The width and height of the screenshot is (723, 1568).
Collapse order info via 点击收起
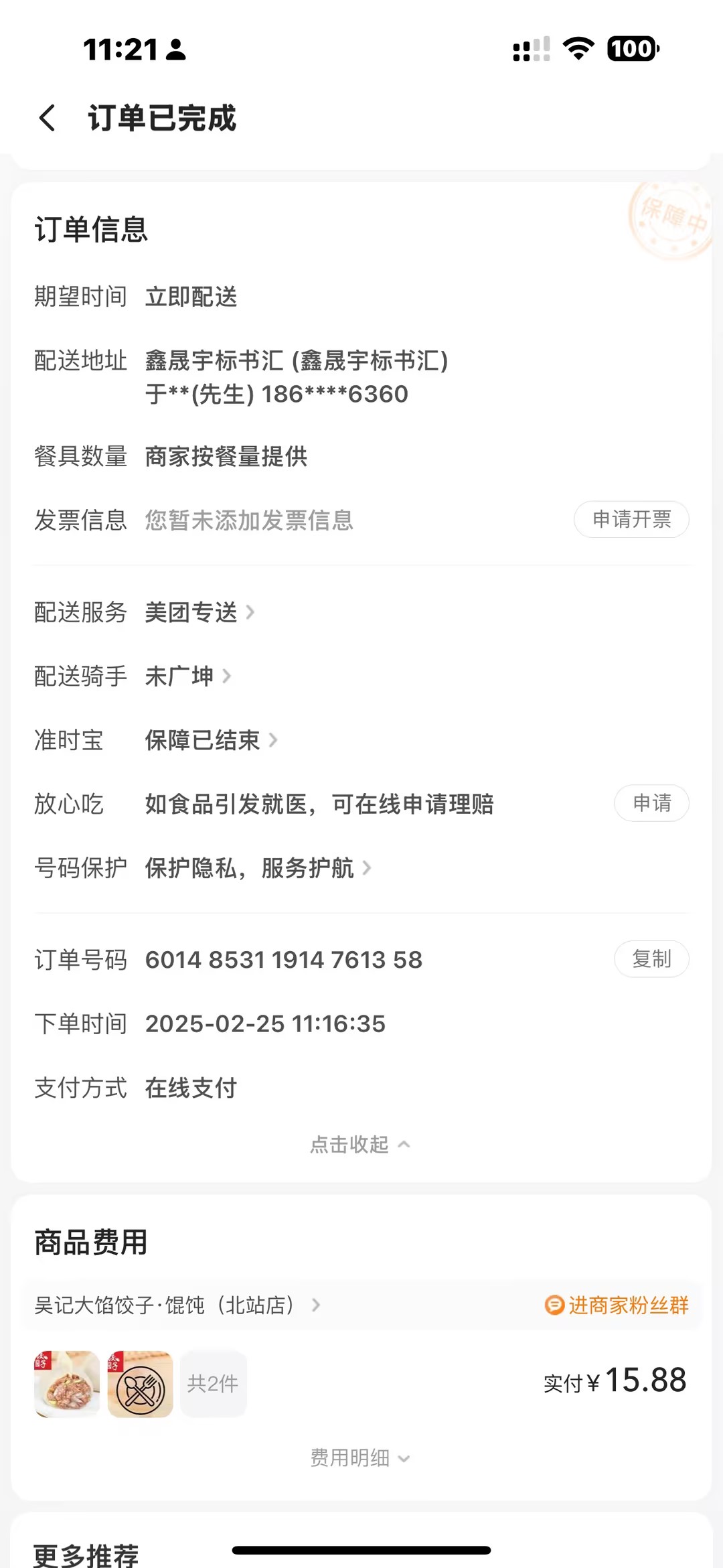click(360, 1145)
